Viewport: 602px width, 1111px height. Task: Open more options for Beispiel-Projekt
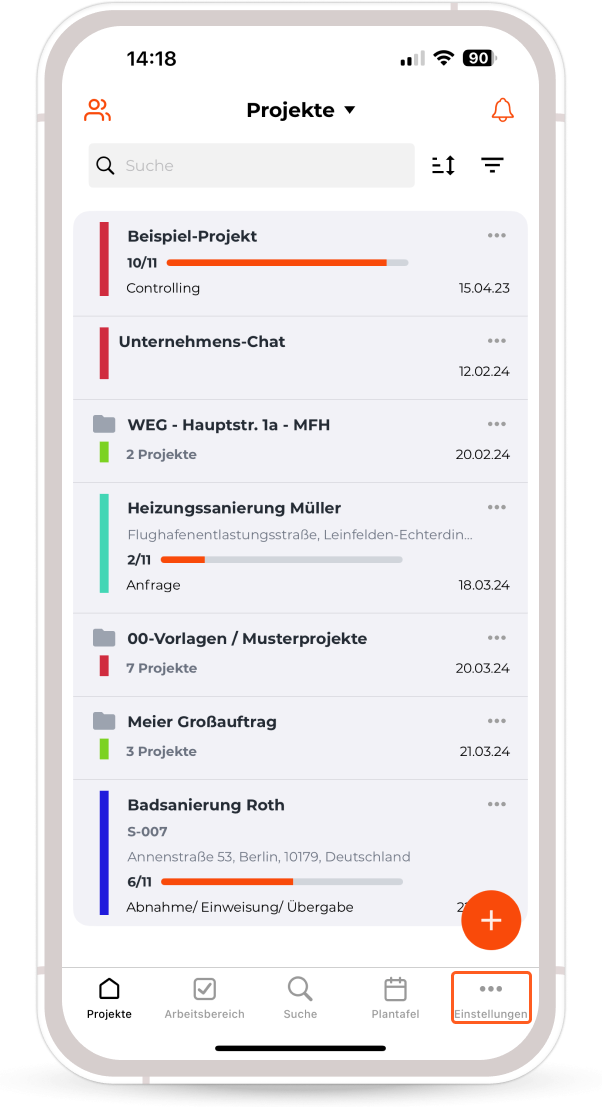tap(497, 236)
